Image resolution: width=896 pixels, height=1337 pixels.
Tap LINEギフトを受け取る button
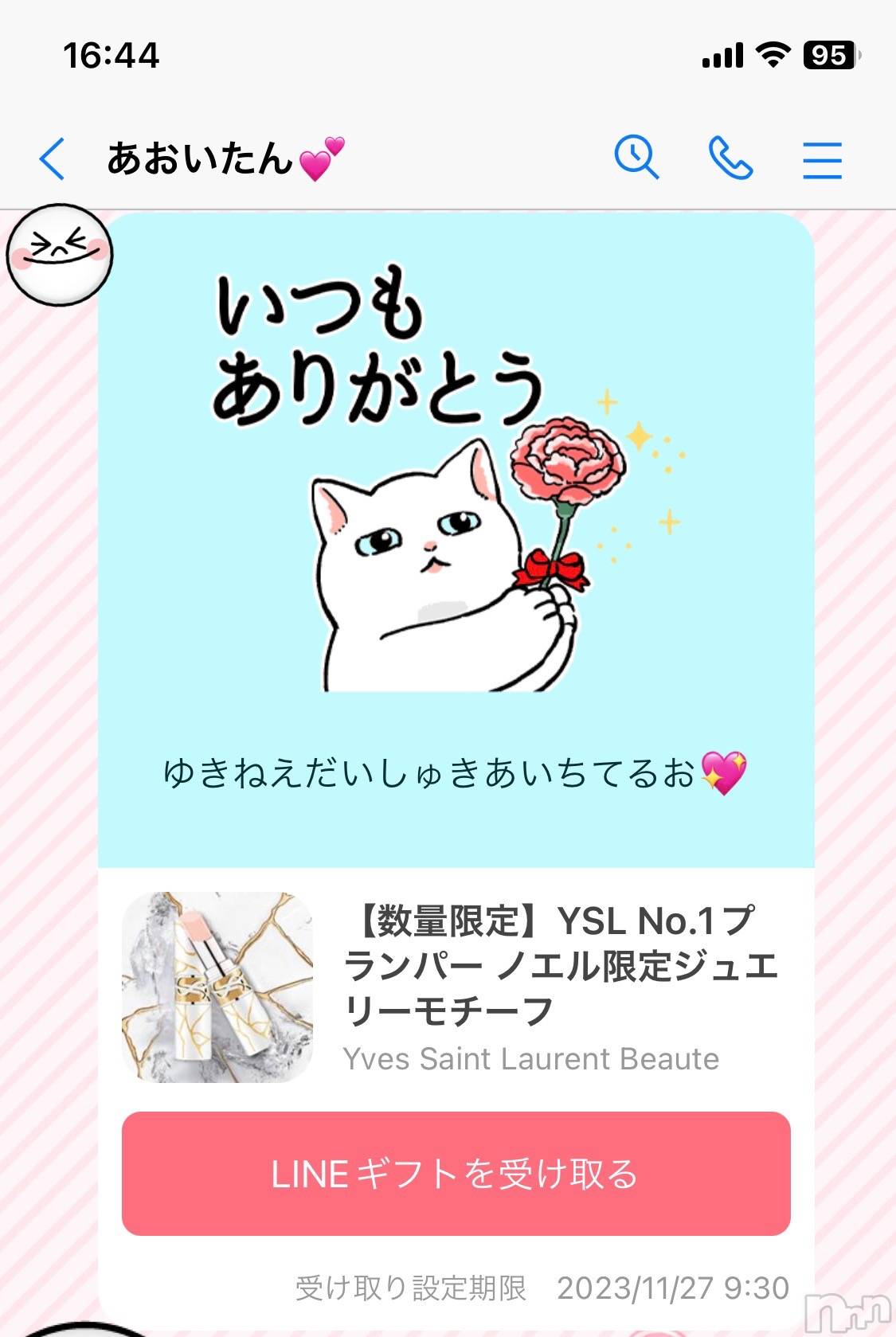tap(456, 1174)
